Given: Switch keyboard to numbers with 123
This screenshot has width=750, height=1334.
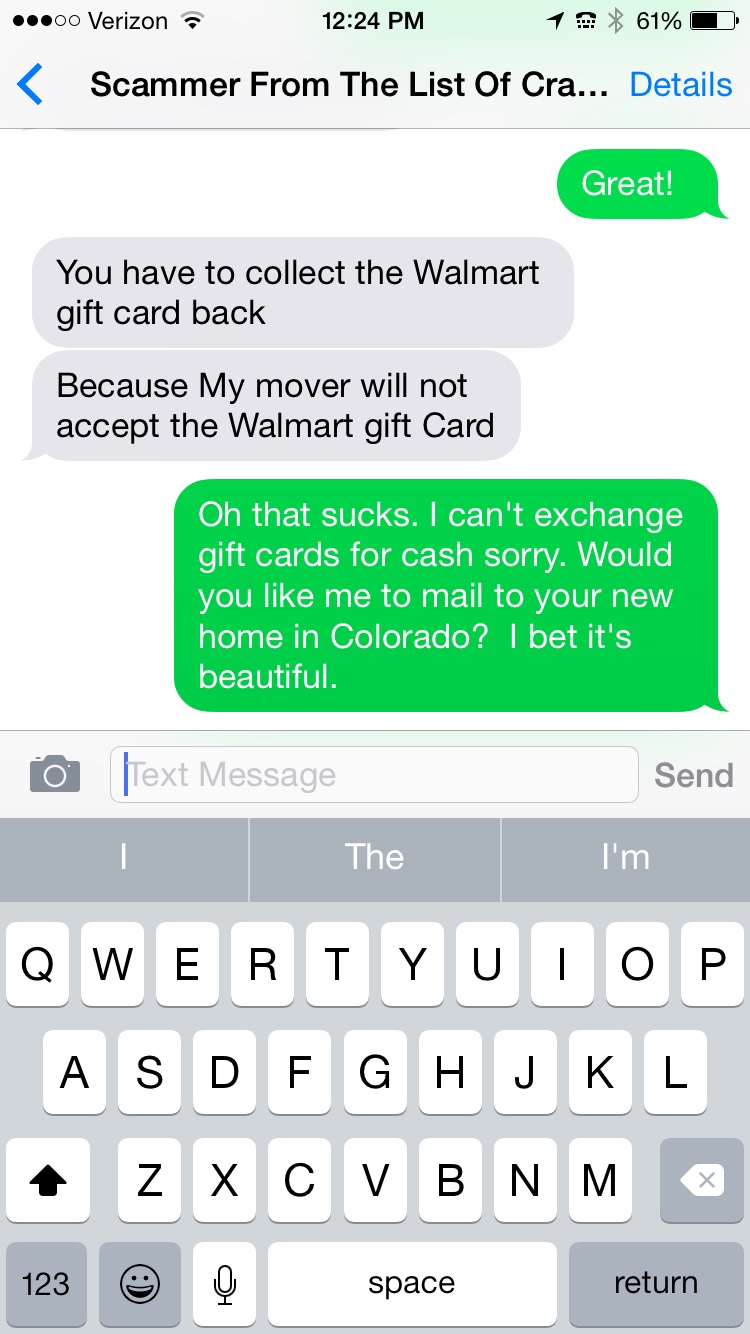Looking at the screenshot, I should click(x=46, y=1283).
